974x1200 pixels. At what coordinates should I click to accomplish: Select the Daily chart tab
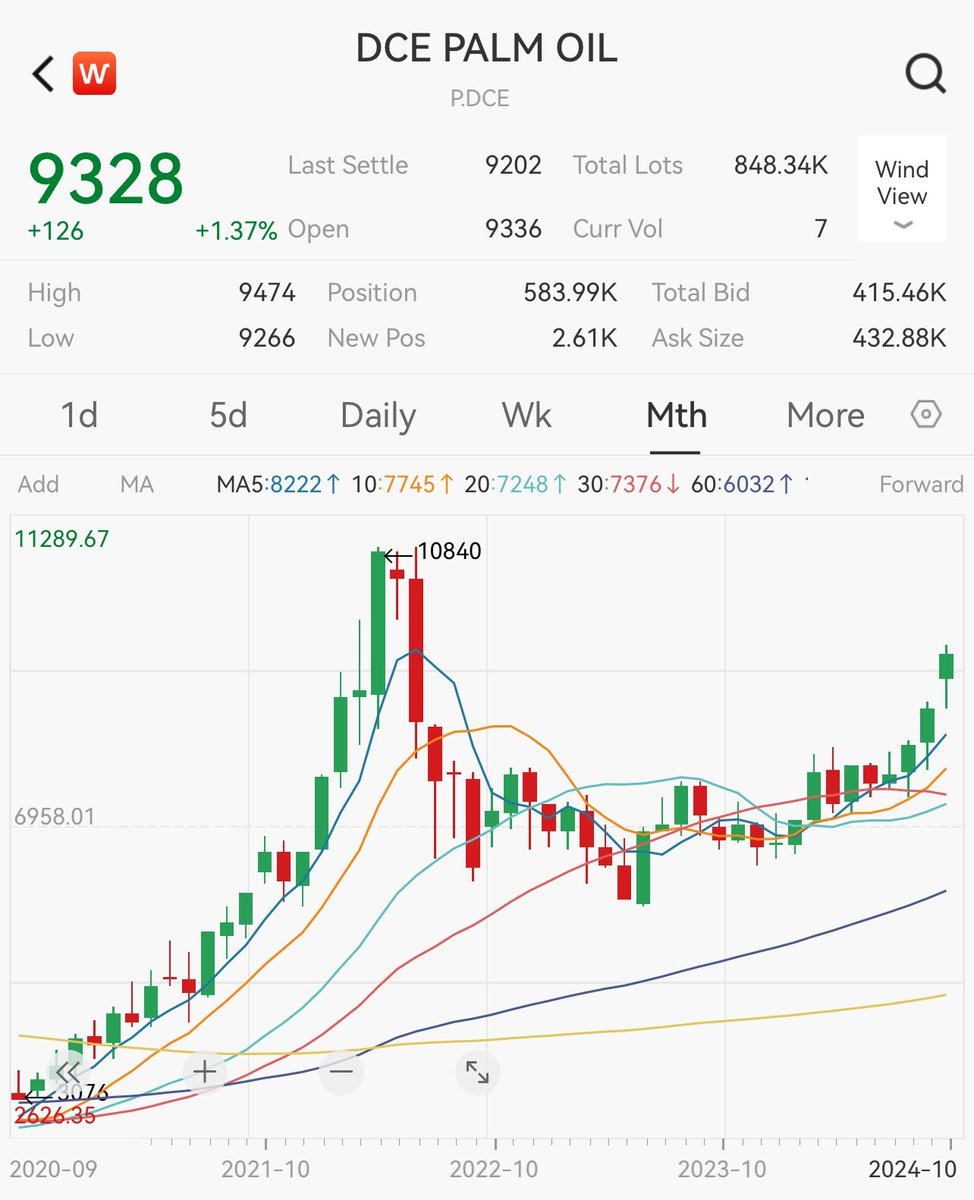pyautogui.click(x=378, y=415)
